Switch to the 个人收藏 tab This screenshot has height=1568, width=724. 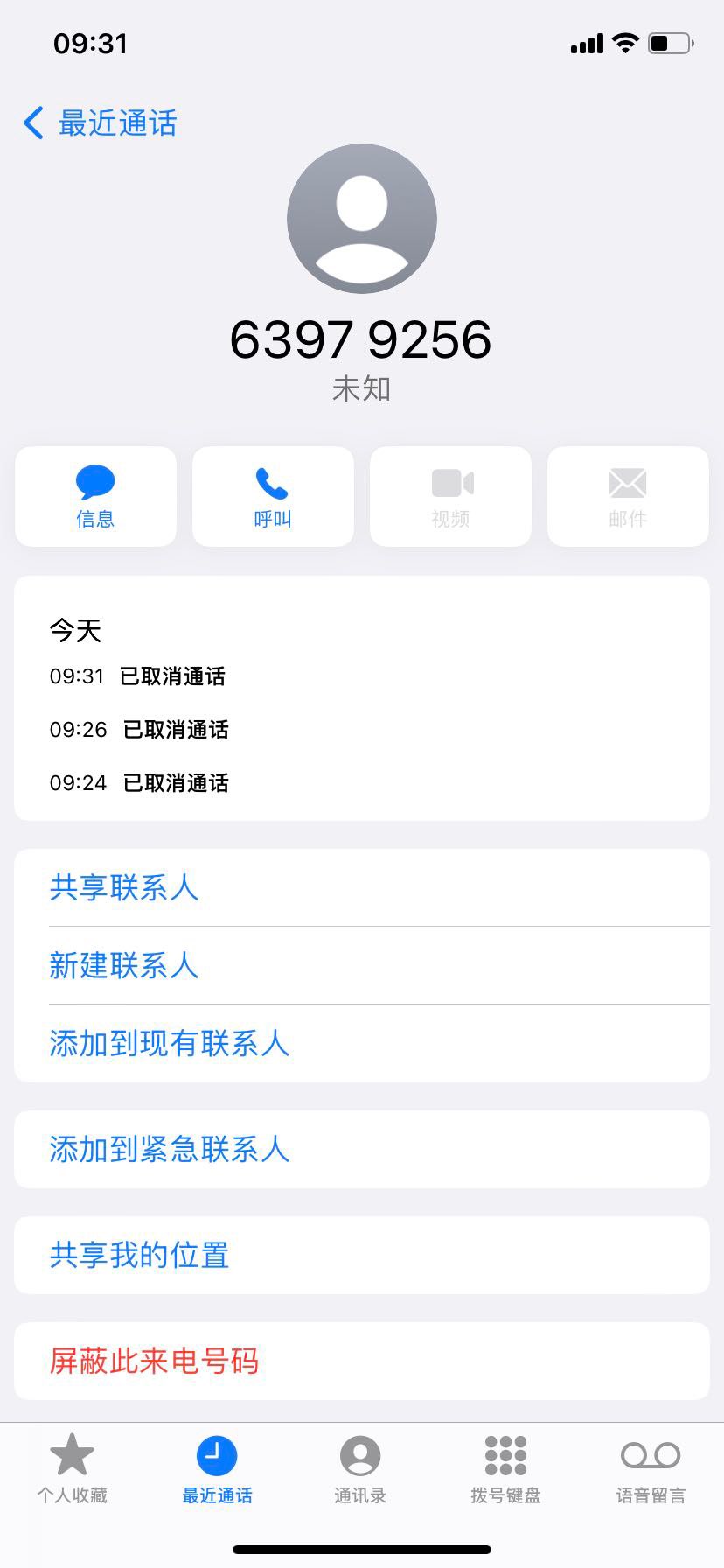click(72, 1470)
